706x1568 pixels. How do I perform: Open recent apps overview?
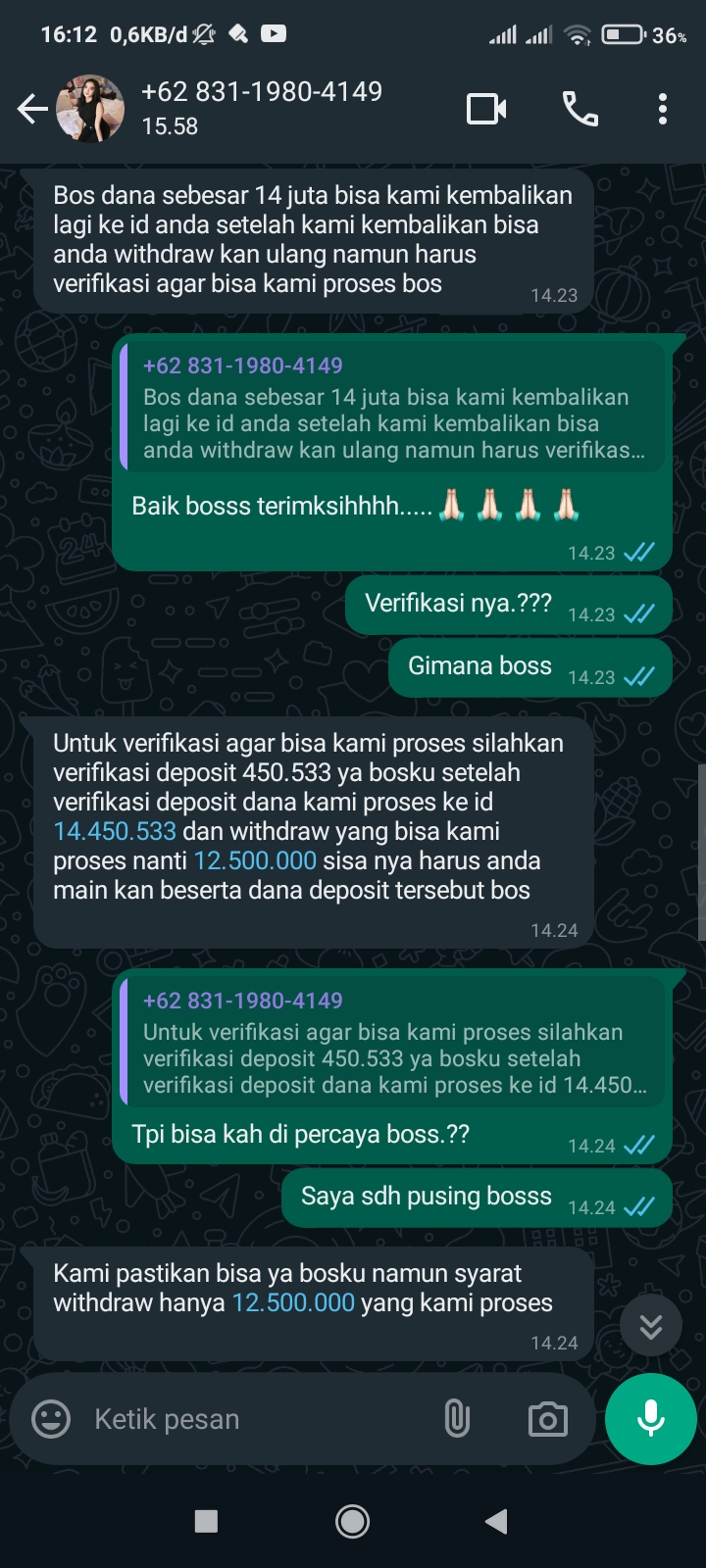206,1521
